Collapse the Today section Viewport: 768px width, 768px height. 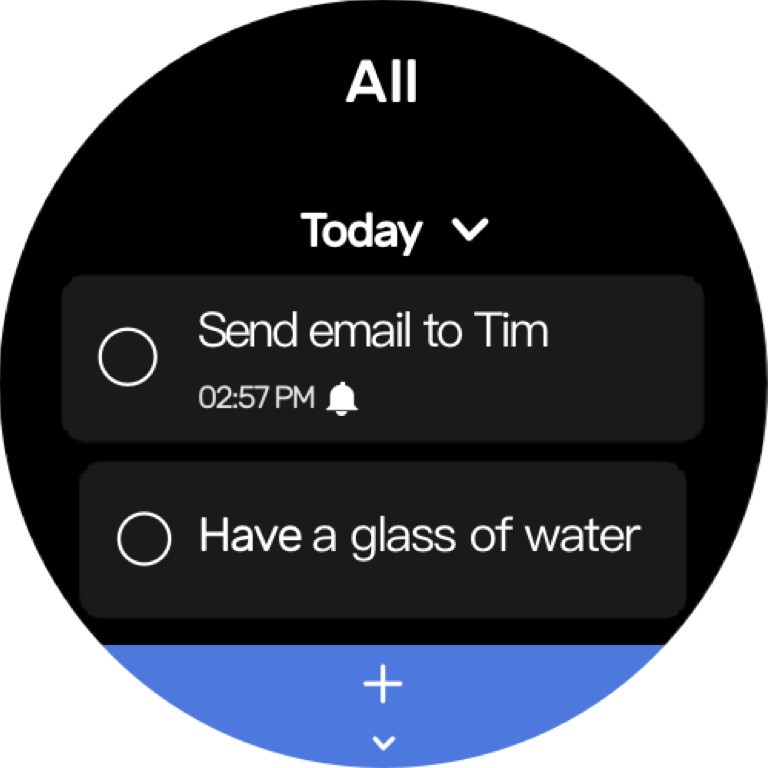[x=469, y=231]
